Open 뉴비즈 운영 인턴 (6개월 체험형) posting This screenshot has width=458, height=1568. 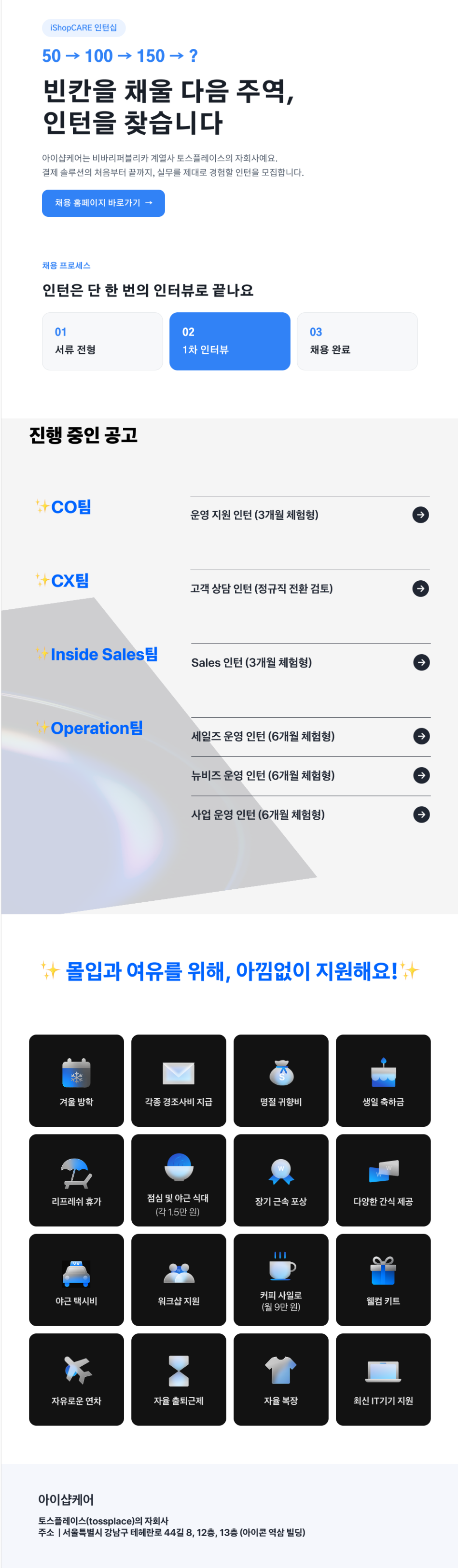coord(310,775)
